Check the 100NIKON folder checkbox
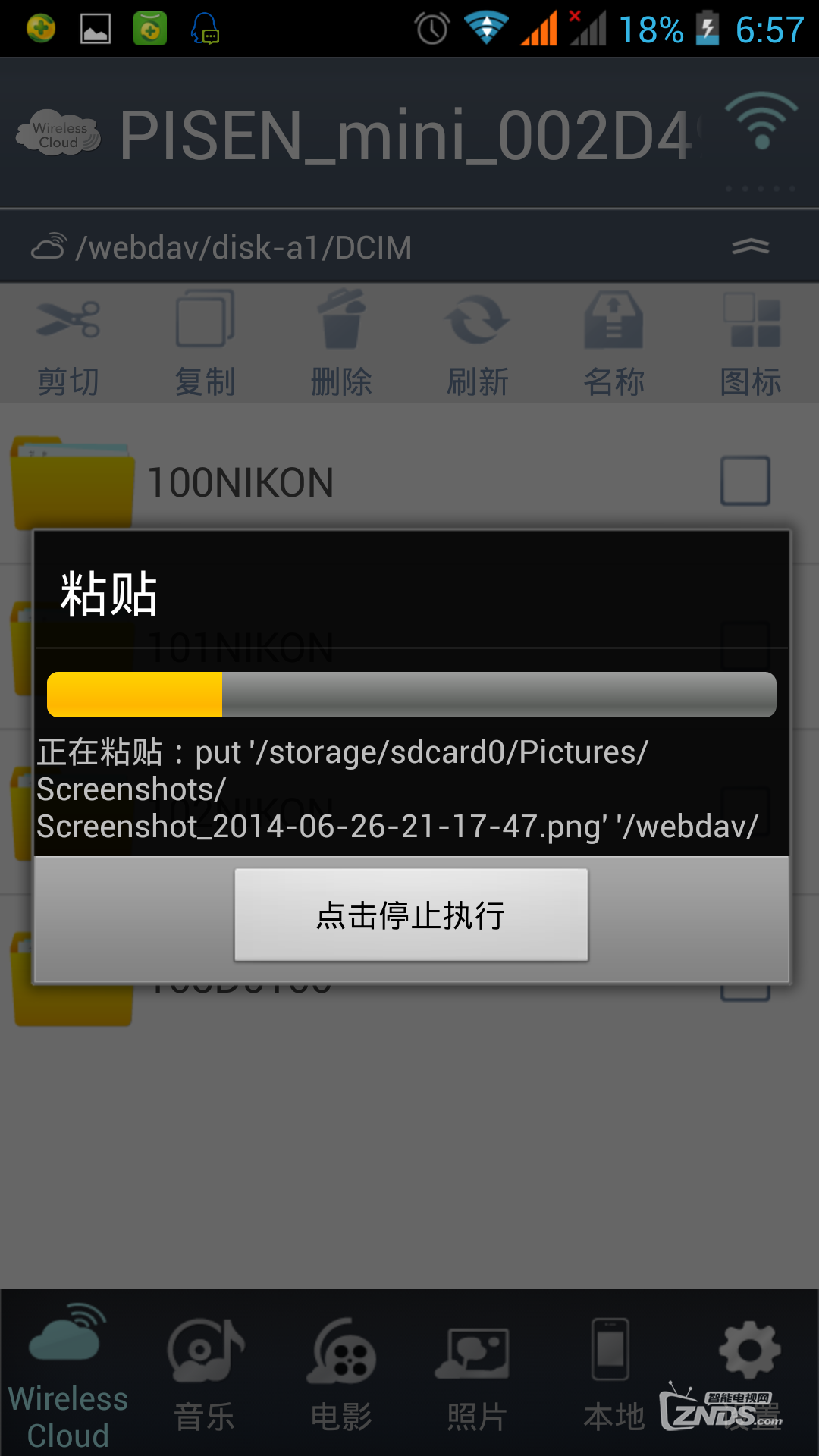This screenshot has width=819, height=1456. pos(745,481)
